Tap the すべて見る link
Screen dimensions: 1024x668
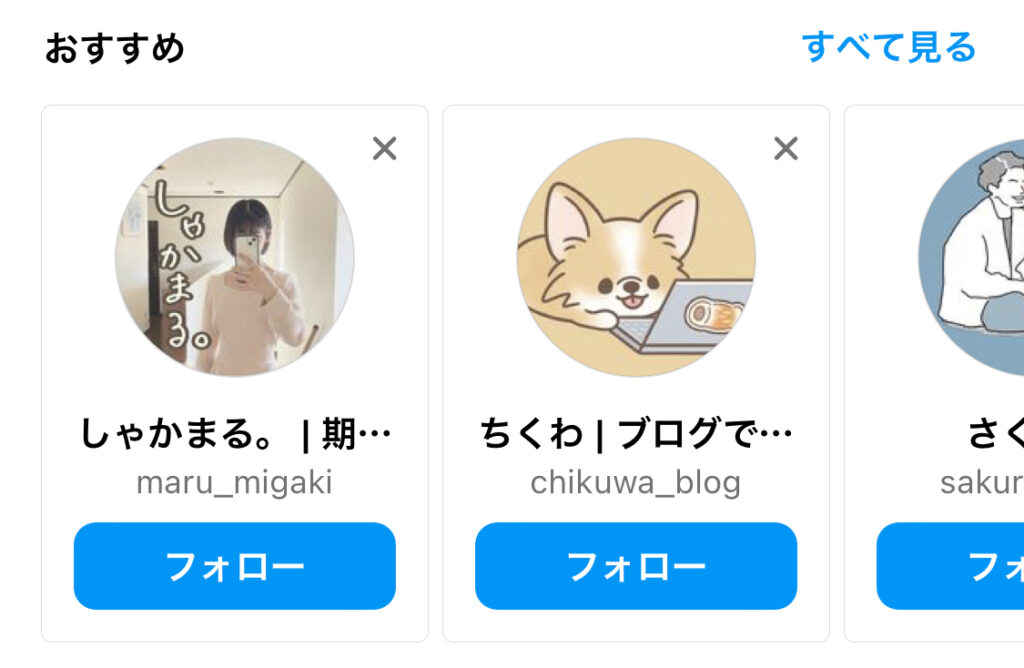888,47
